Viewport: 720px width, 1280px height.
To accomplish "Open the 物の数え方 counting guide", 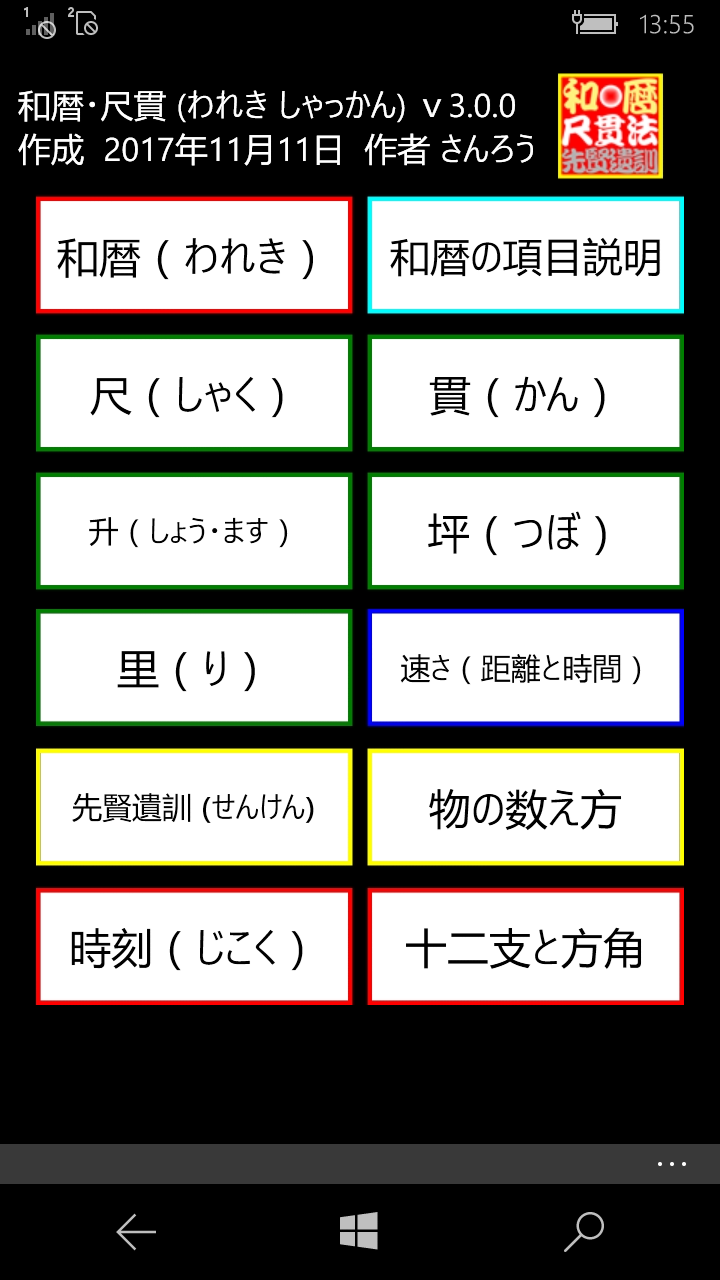I will click(525, 806).
